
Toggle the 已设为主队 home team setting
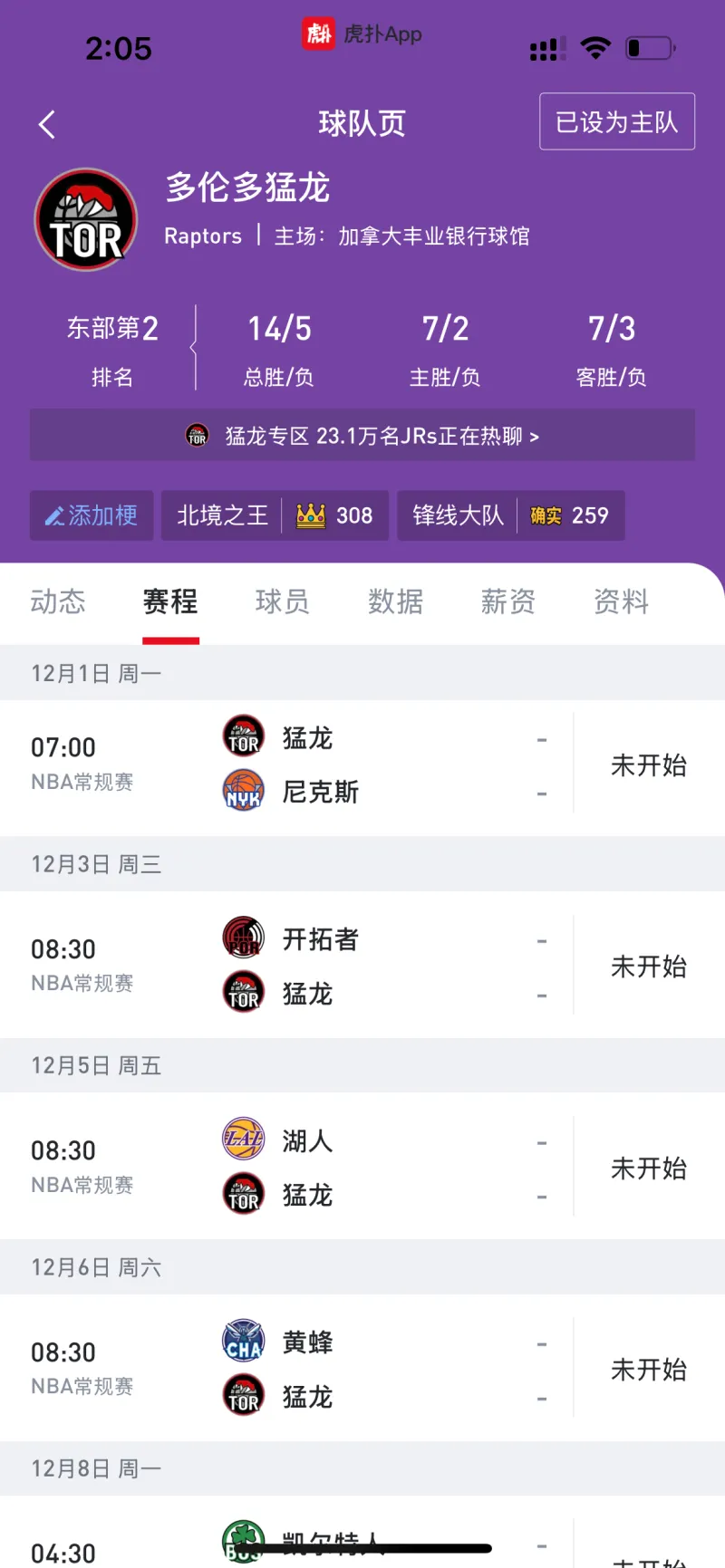pyautogui.click(x=616, y=121)
